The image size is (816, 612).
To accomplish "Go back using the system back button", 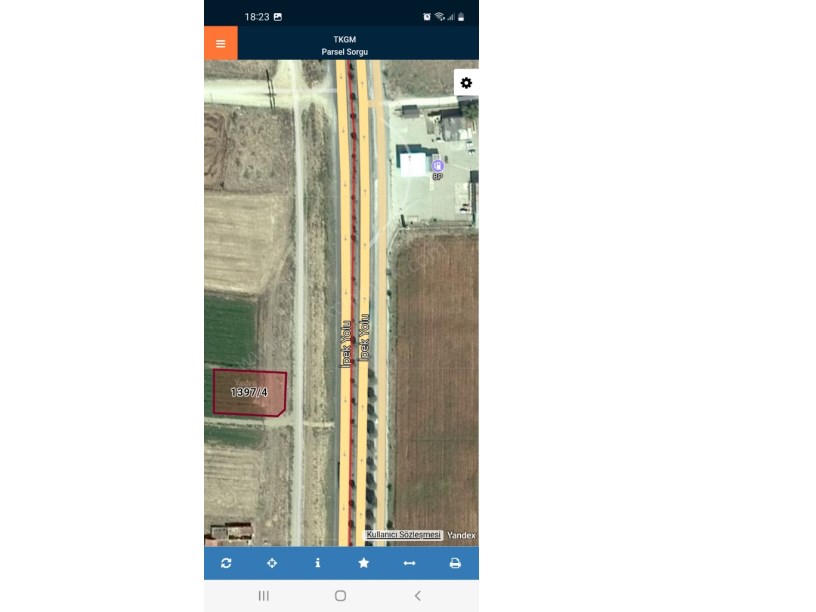I will tap(417, 595).
